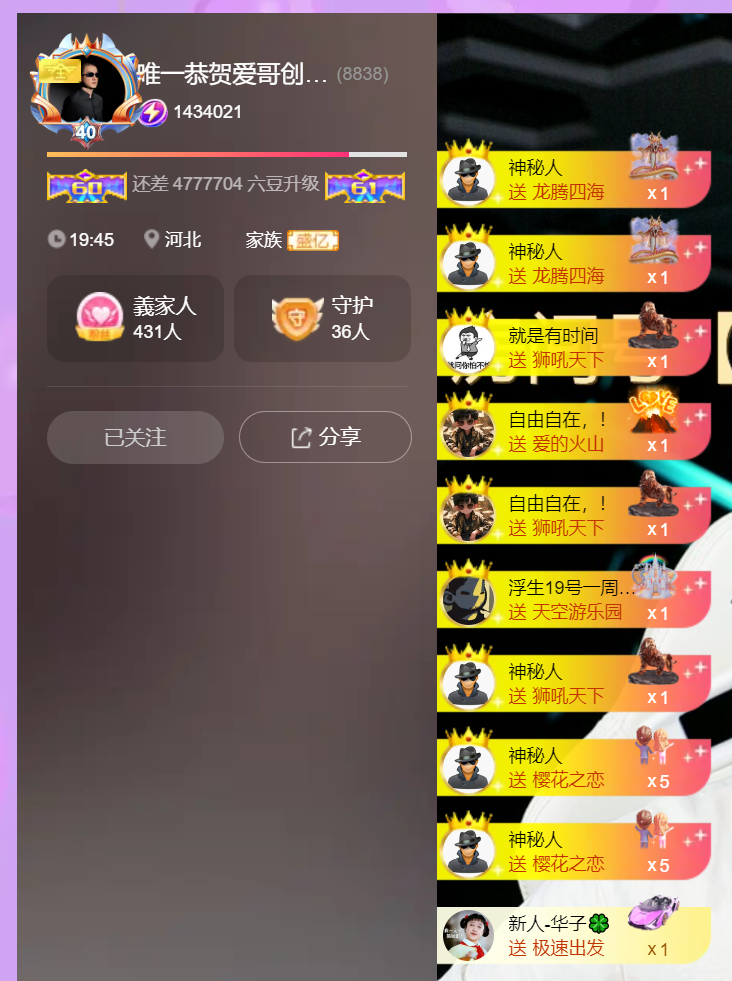Screen dimensions: 732x981
Task: Share this streamer's profile
Action: [x=325, y=437]
